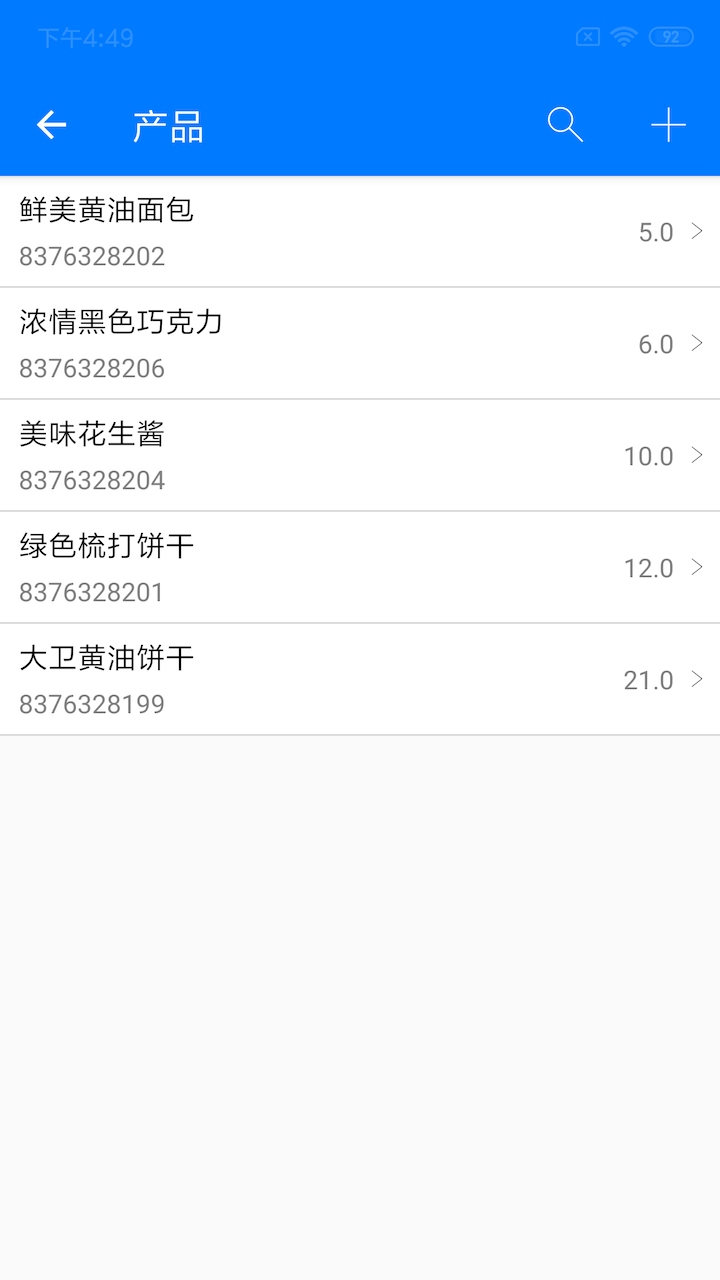Open the search icon in the toolbar

coord(565,125)
